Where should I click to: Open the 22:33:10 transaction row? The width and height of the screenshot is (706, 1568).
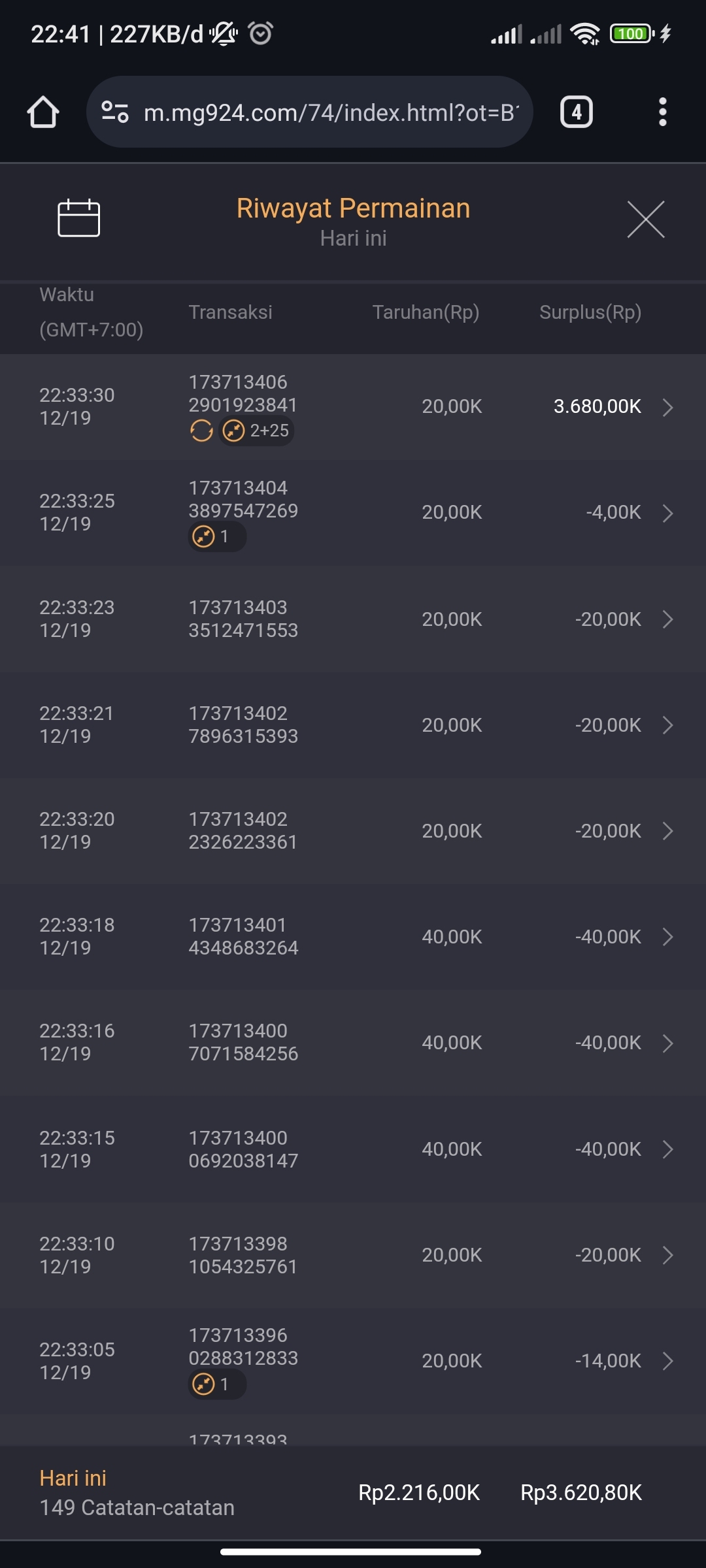coord(353,1255)
